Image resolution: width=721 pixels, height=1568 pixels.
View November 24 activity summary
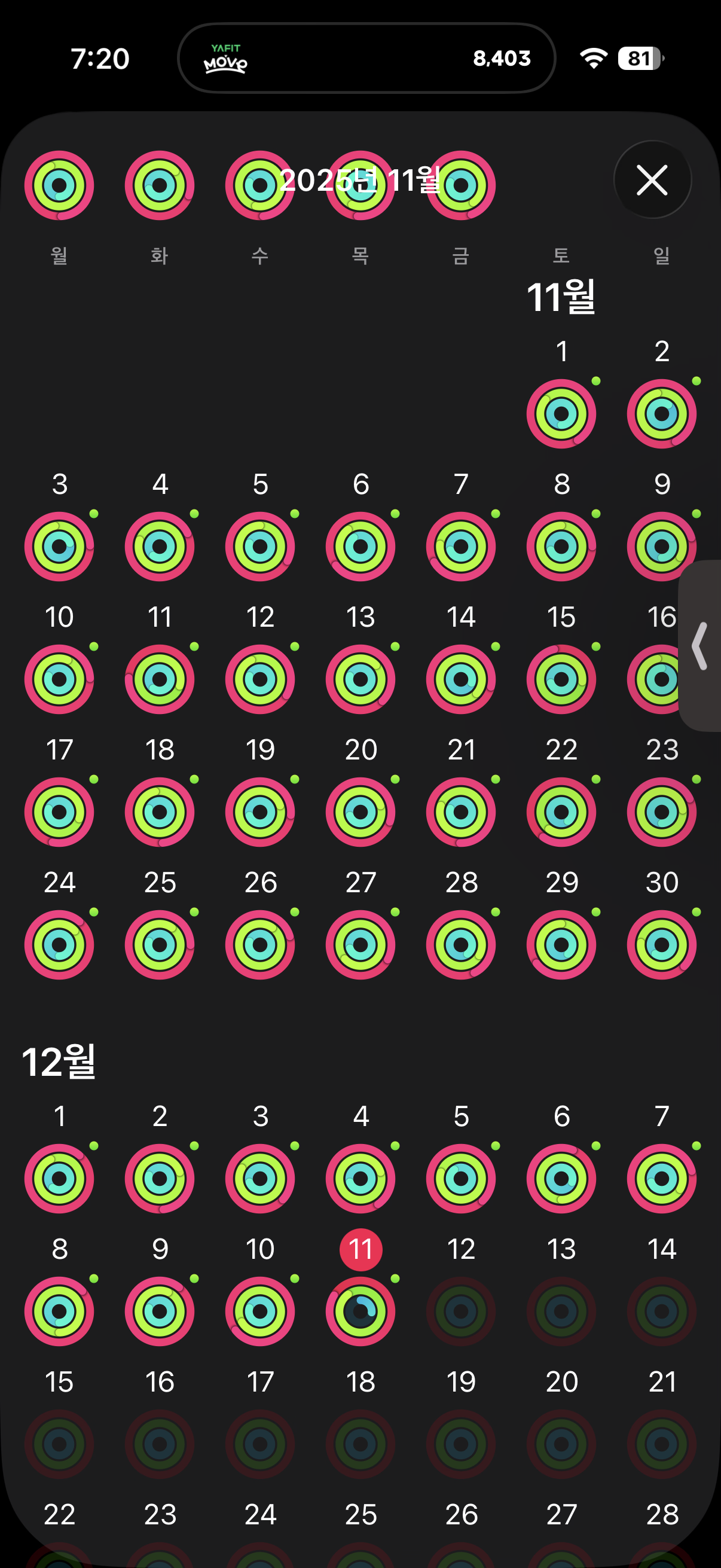(x=59, y=944)
